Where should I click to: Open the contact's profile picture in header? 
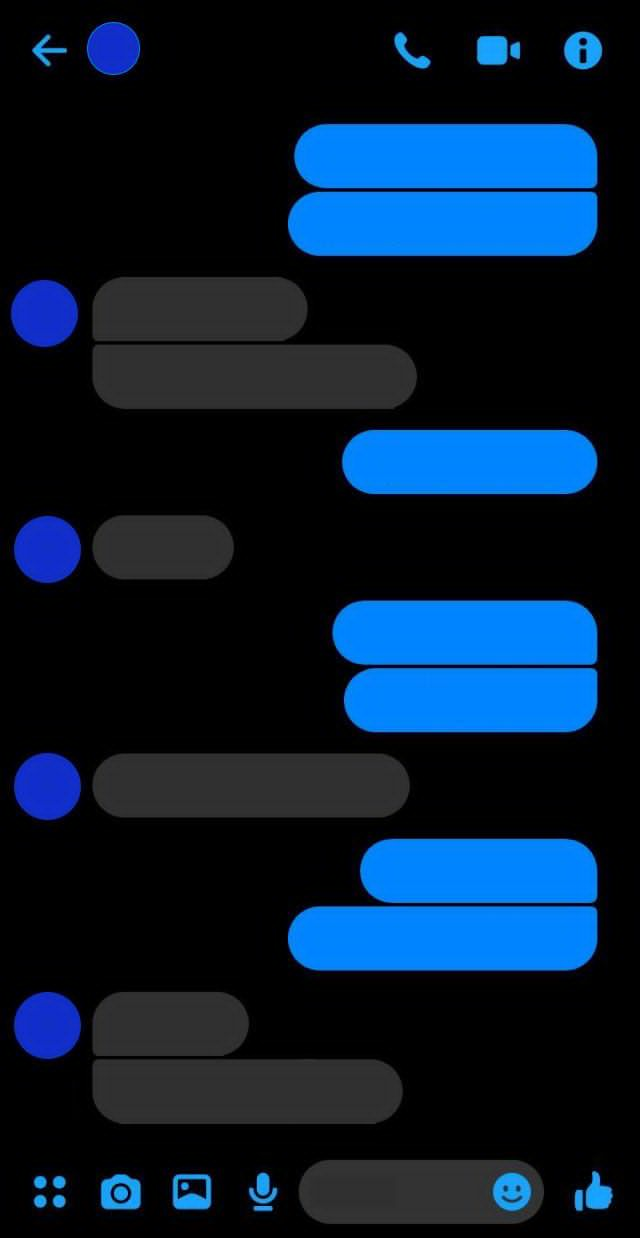pyautogui.click(x=113, y=49)
